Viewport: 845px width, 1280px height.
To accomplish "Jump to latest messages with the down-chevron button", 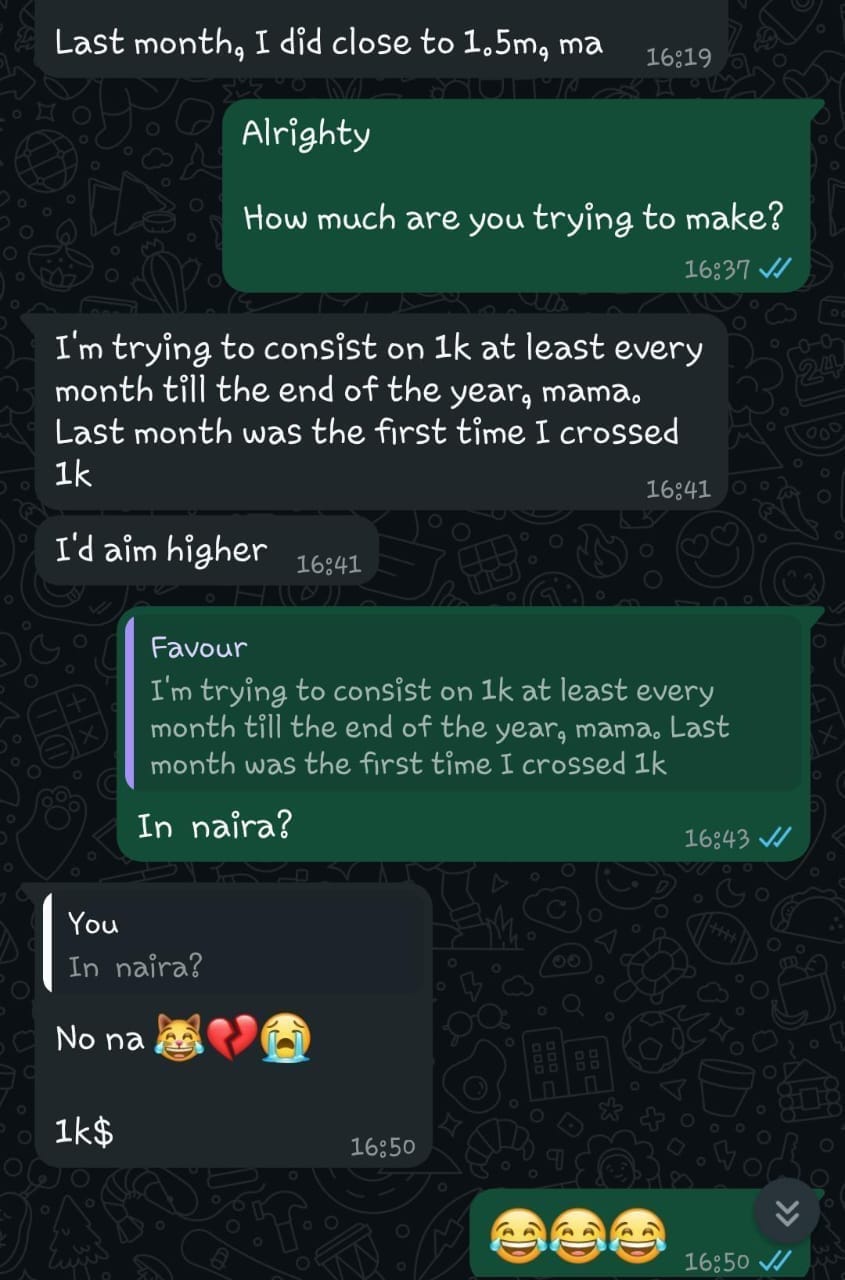I will (x=787, y=1212).
